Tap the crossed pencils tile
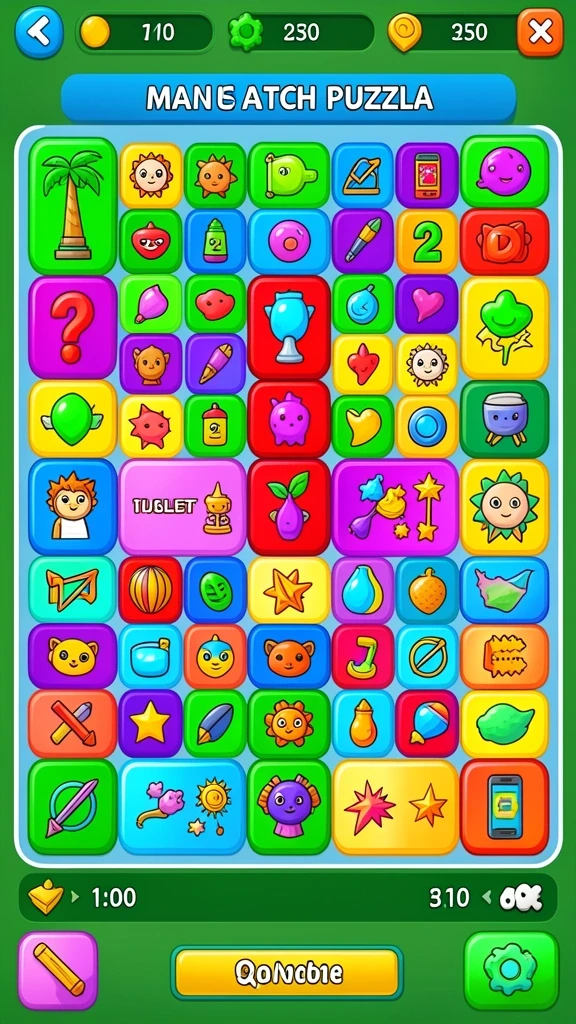The height and width of the screenshot is (1024, 576). pos(72,724)
